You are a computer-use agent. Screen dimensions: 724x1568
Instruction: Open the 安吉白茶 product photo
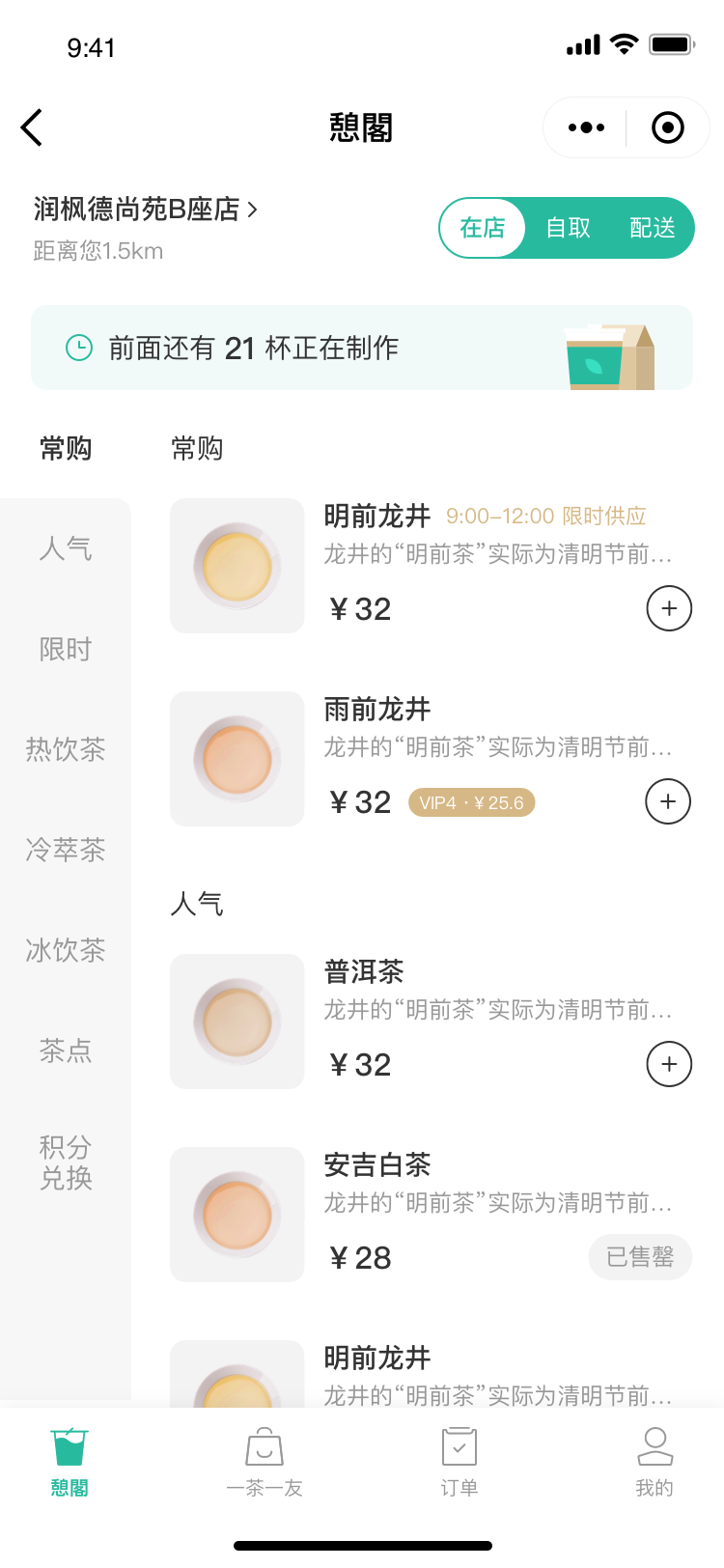tap(237, 1215)
